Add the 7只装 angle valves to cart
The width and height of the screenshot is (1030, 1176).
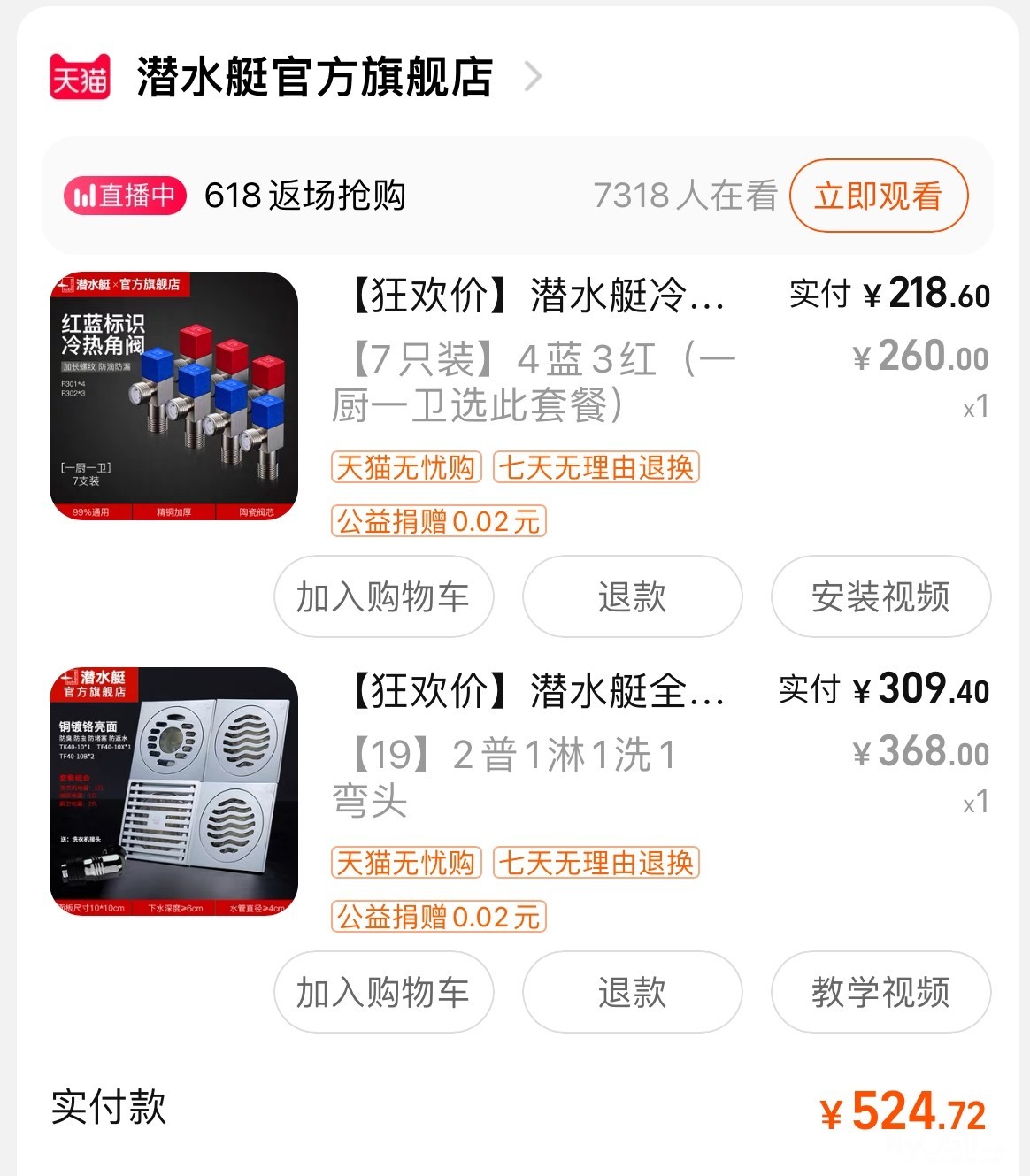383,596
